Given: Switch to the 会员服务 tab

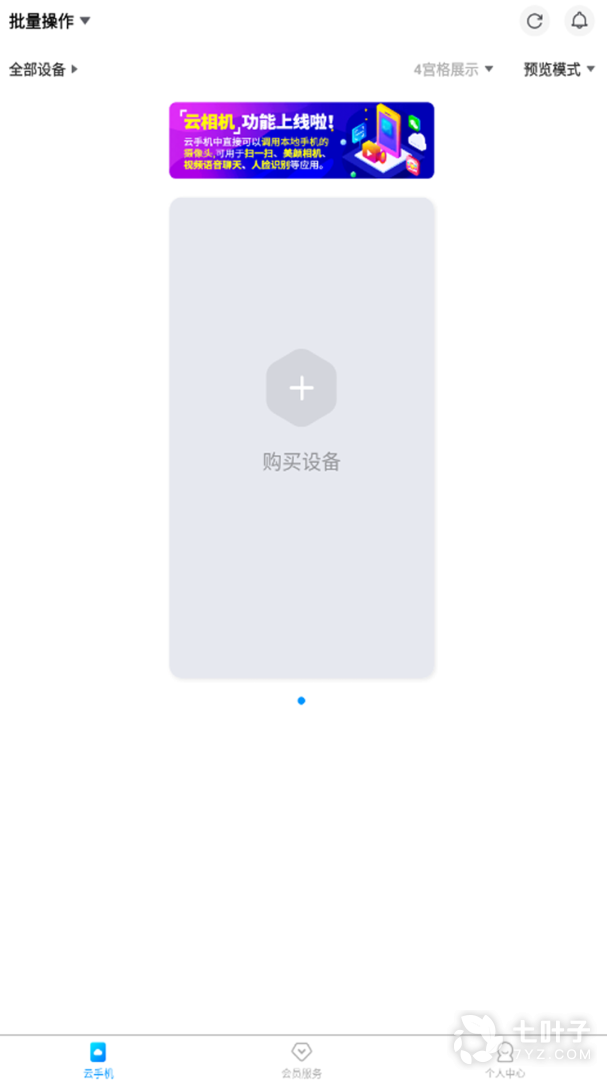Looking at the screenshot, I should (301, 1059).
